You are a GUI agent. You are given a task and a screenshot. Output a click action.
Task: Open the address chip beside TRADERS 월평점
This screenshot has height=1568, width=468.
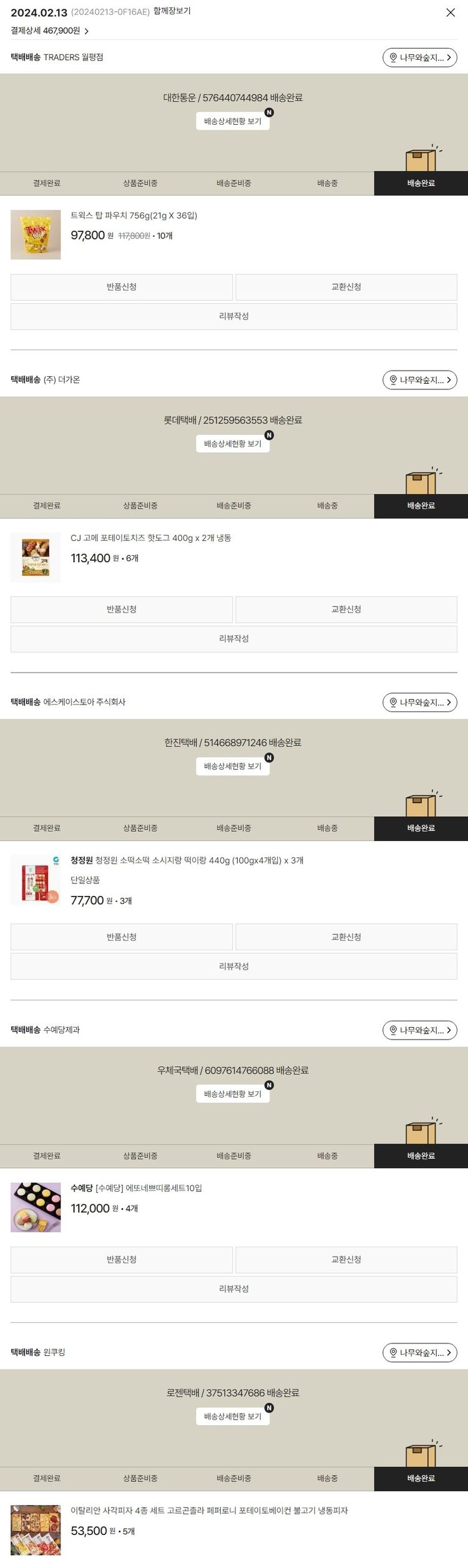(419, 57)
